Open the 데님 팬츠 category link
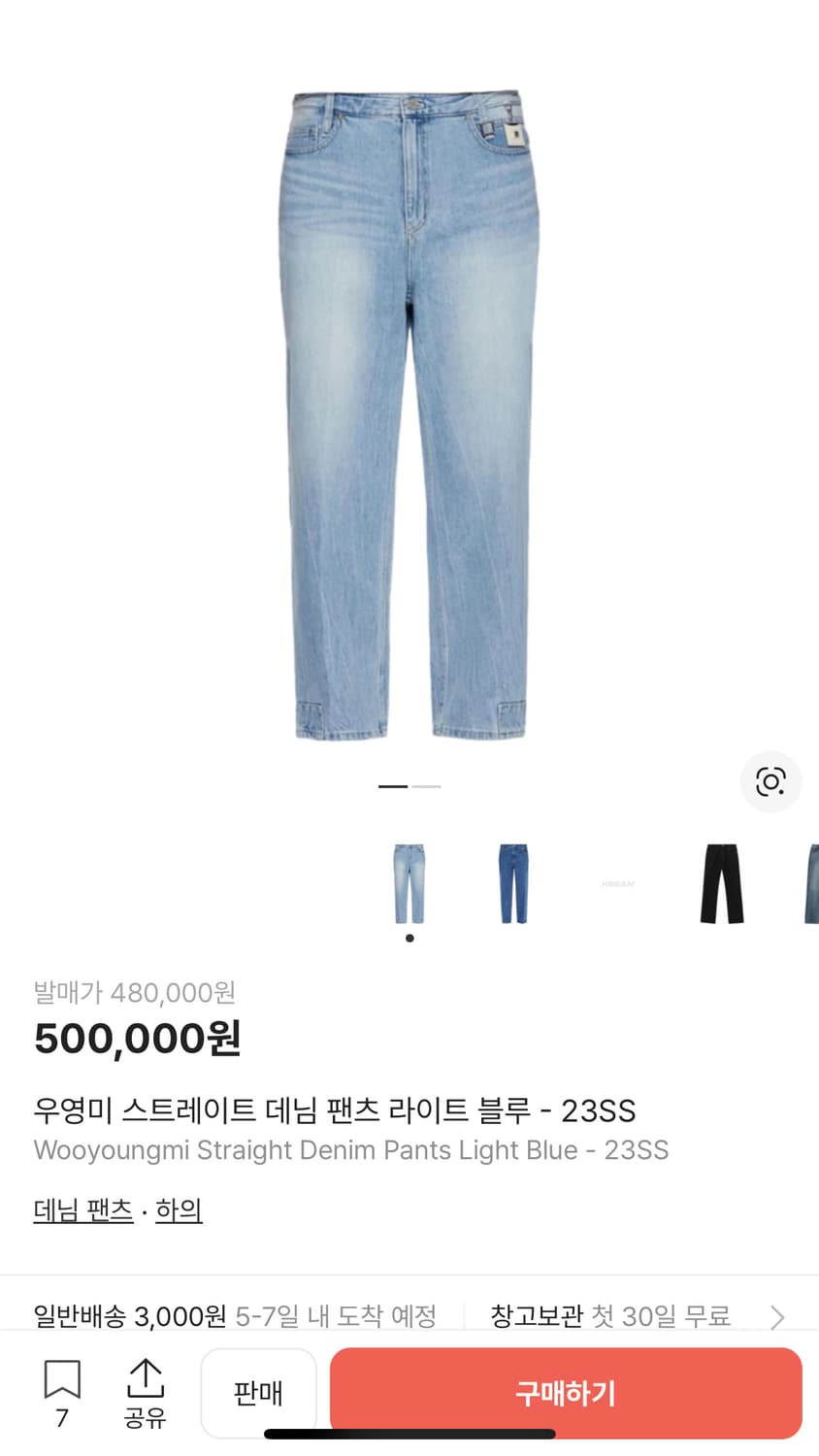The height and width of the screenshot is (1456, 819). coord(82,1209)
